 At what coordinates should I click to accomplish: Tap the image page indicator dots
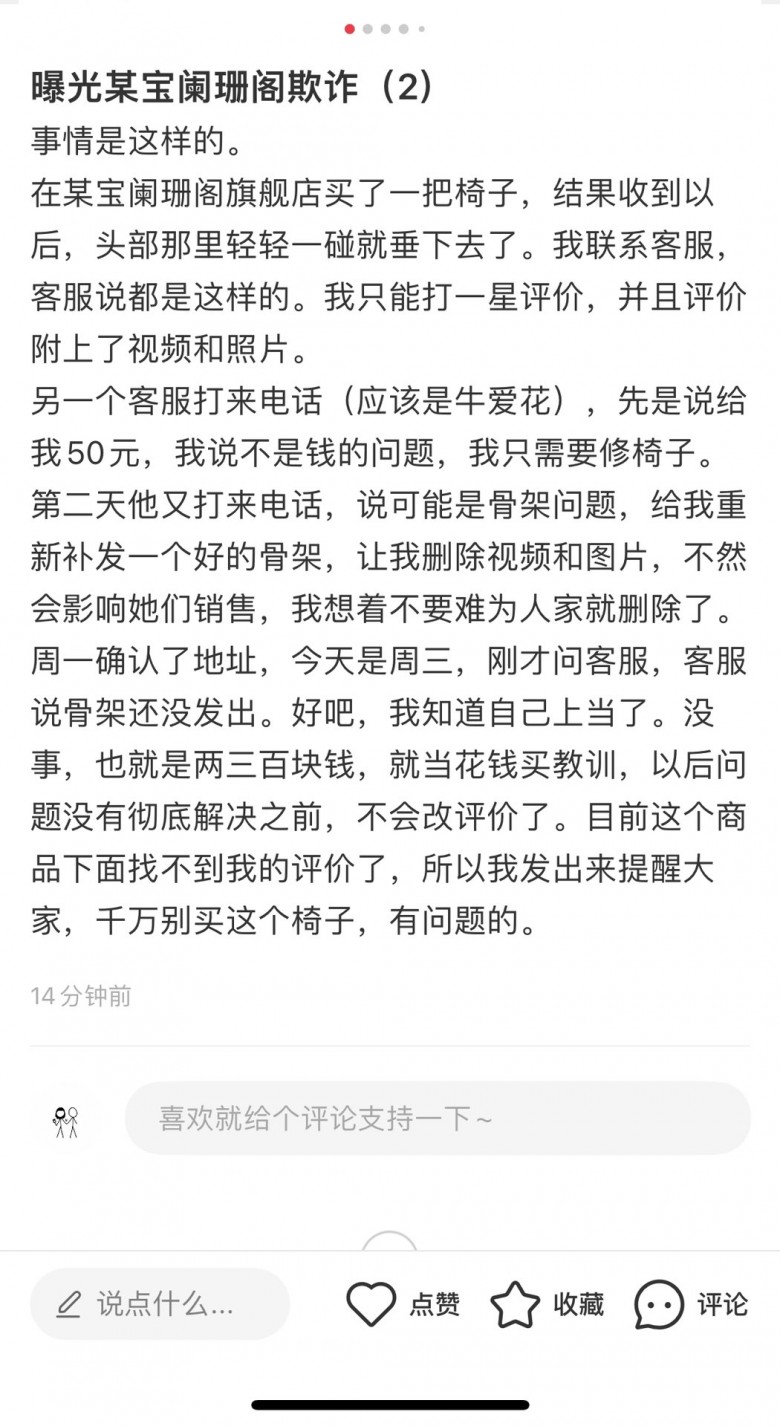pos(384,29)
